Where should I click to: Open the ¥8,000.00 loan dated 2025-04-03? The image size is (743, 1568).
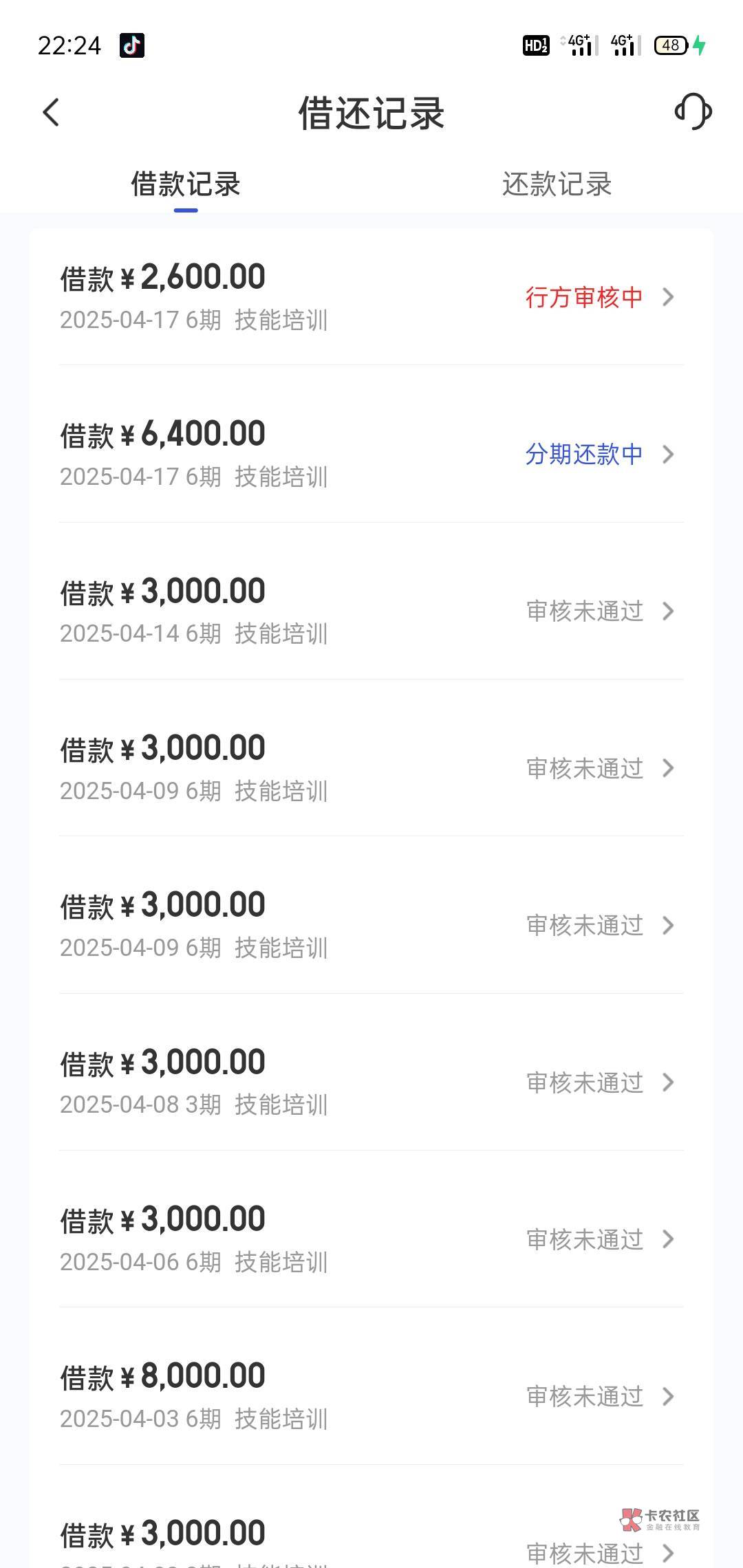[x=371, y=1396]
